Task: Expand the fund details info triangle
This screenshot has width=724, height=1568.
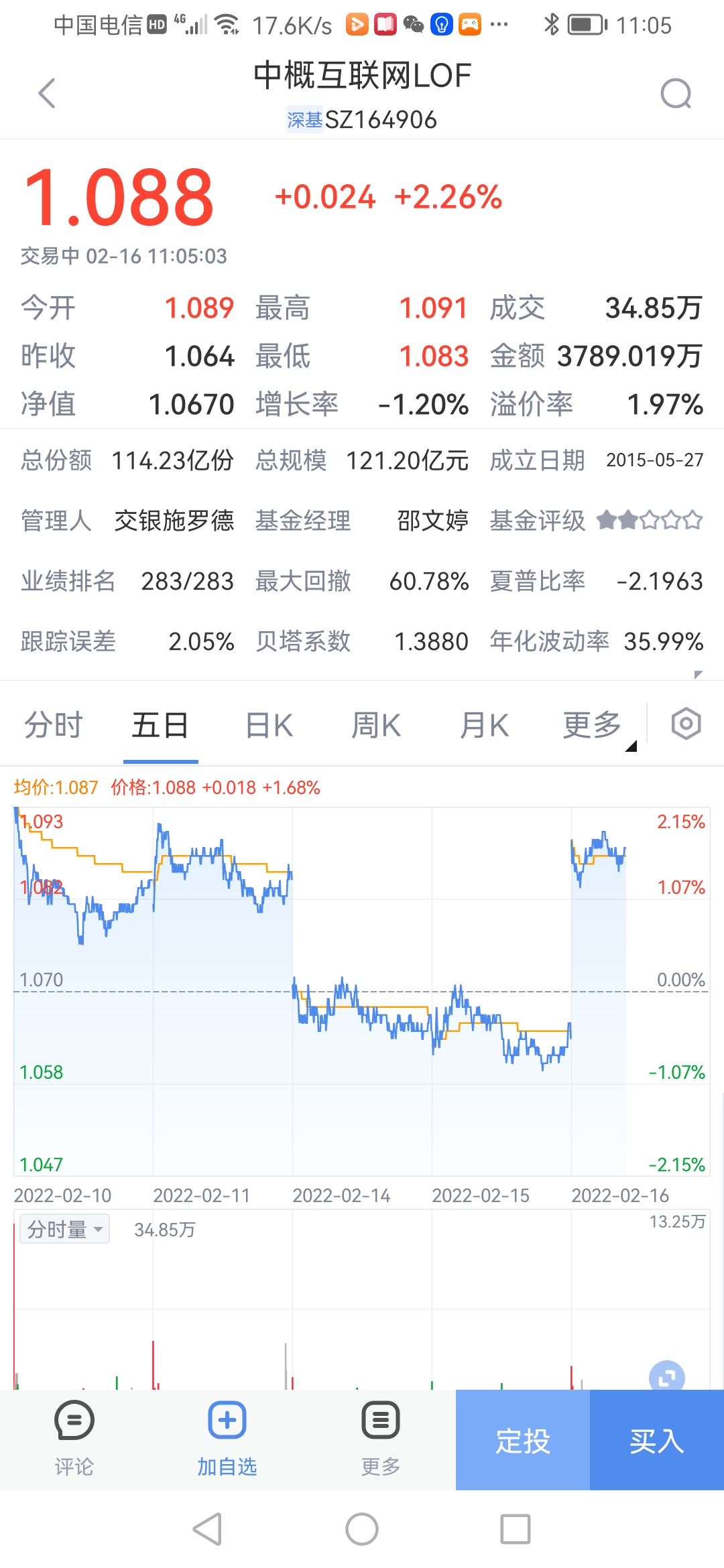Action: [698, 674]
